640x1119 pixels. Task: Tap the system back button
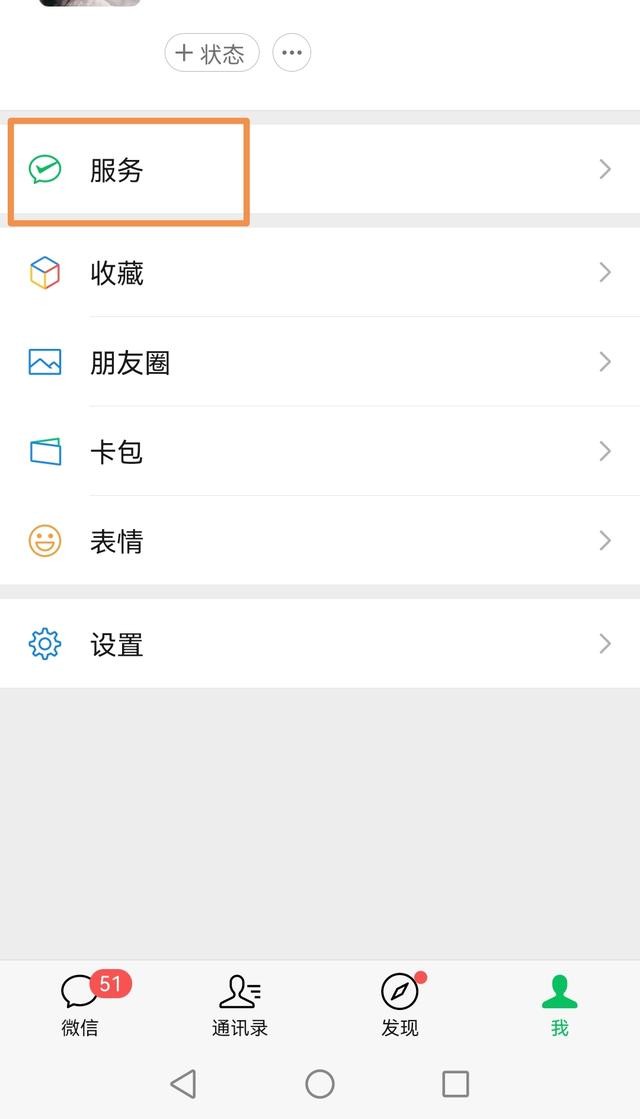click(183, 1083)
